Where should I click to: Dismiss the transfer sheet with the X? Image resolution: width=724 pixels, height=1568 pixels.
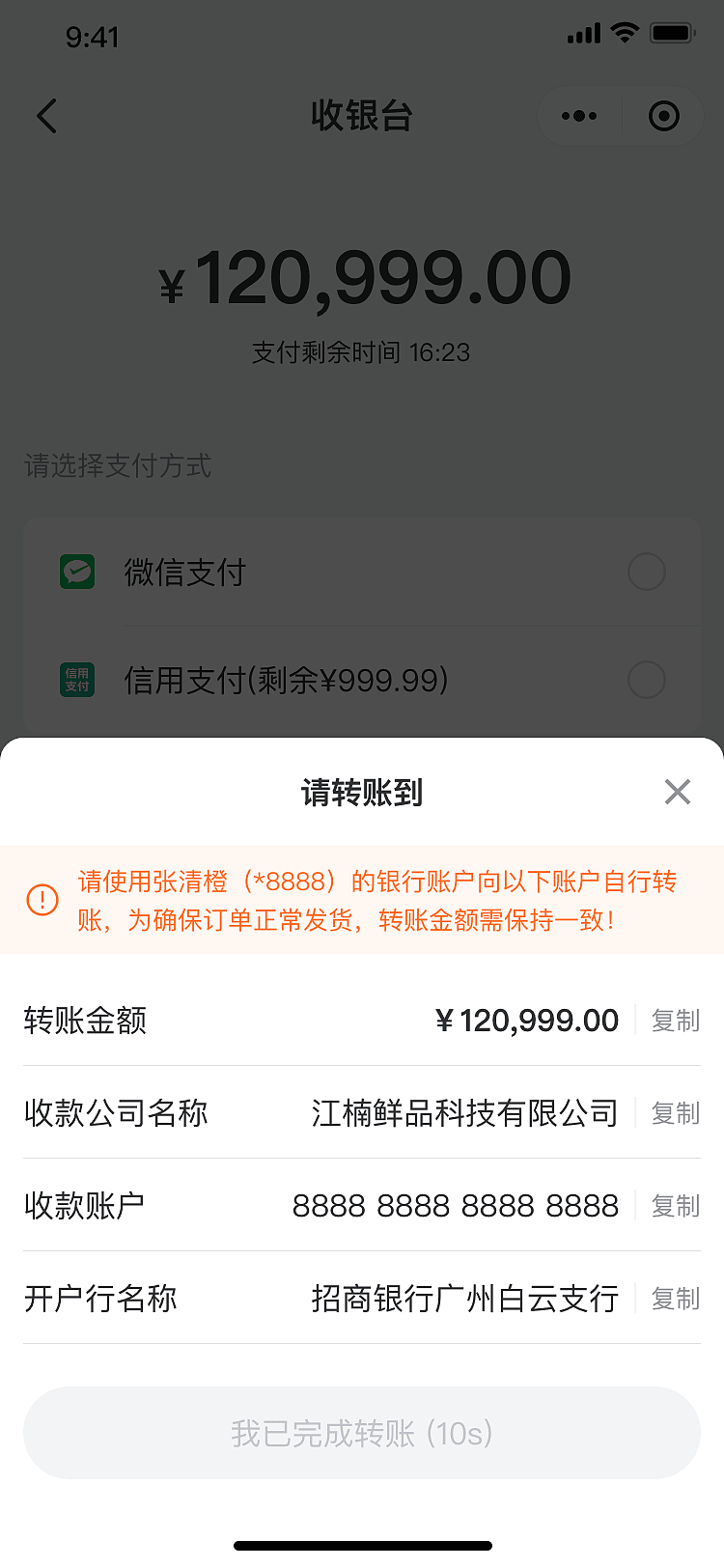(x=678, y=792)
